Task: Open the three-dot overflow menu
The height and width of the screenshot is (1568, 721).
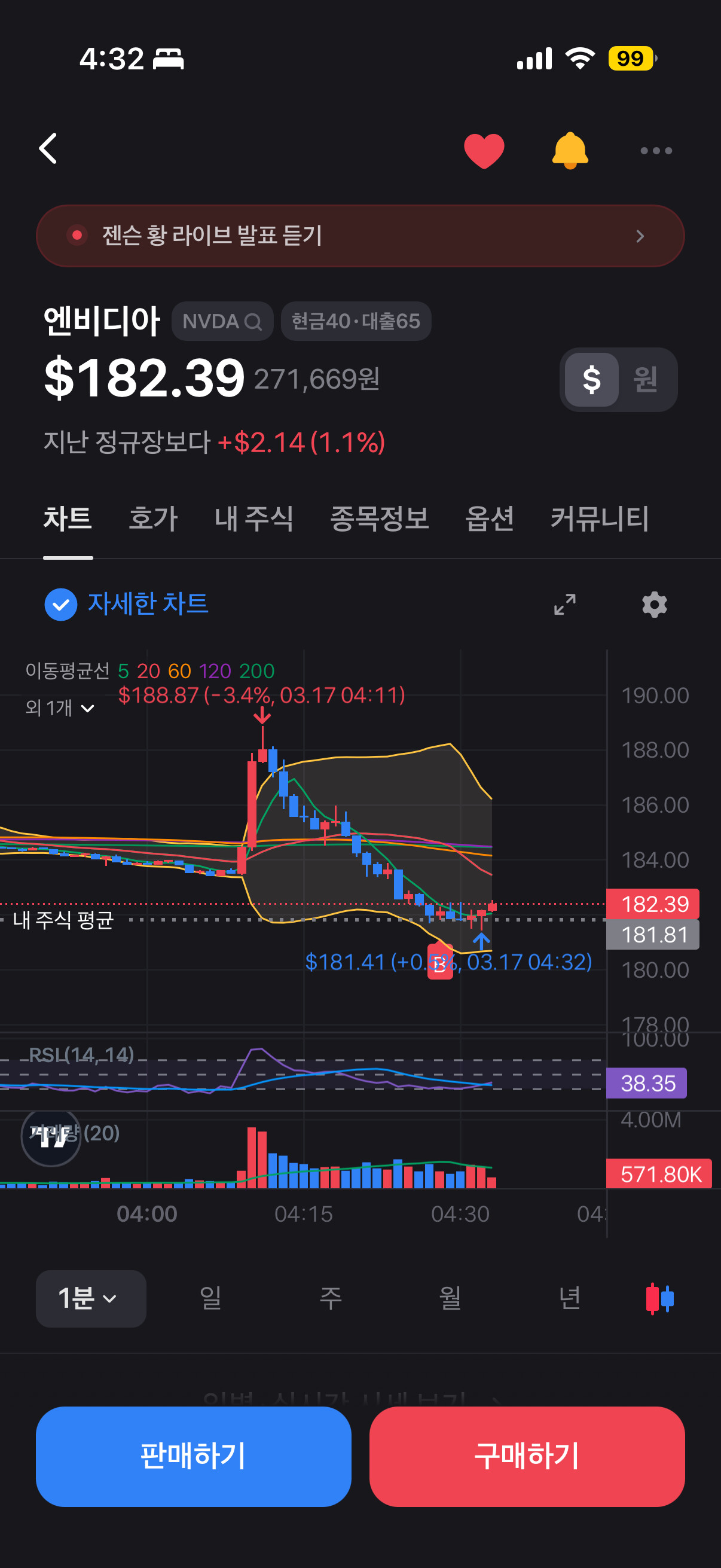Action: coord(656,150)
